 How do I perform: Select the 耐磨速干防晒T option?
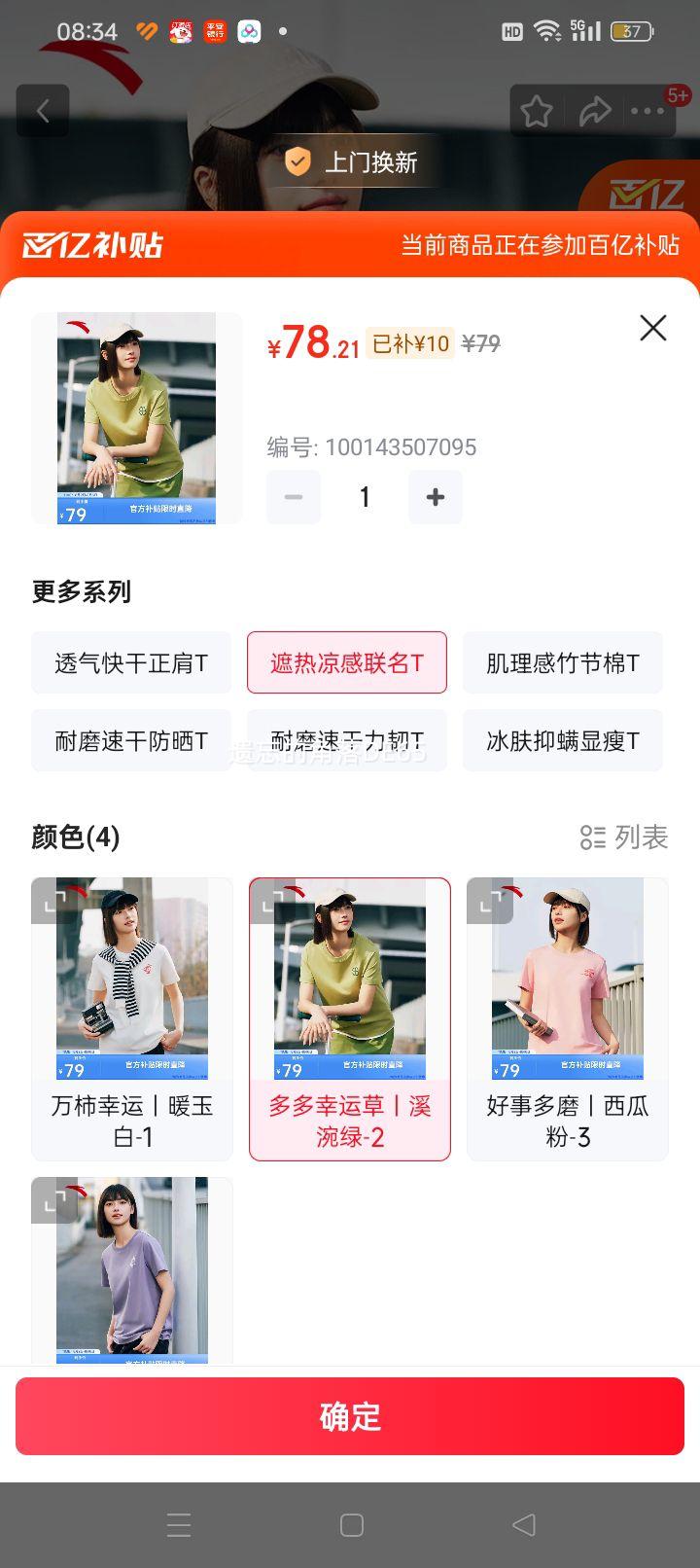(x=131, y=741)
